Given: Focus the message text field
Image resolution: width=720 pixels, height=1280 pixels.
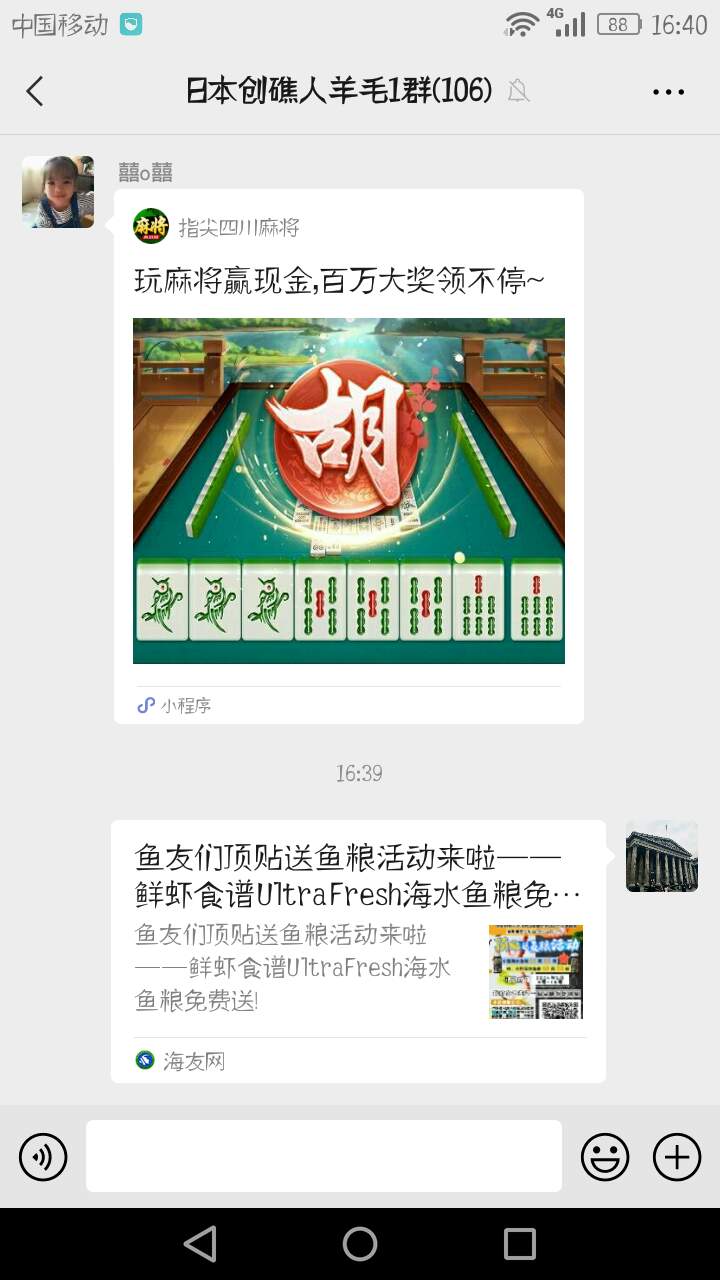Looking at the screenshot, I should tap(323, 1156).
